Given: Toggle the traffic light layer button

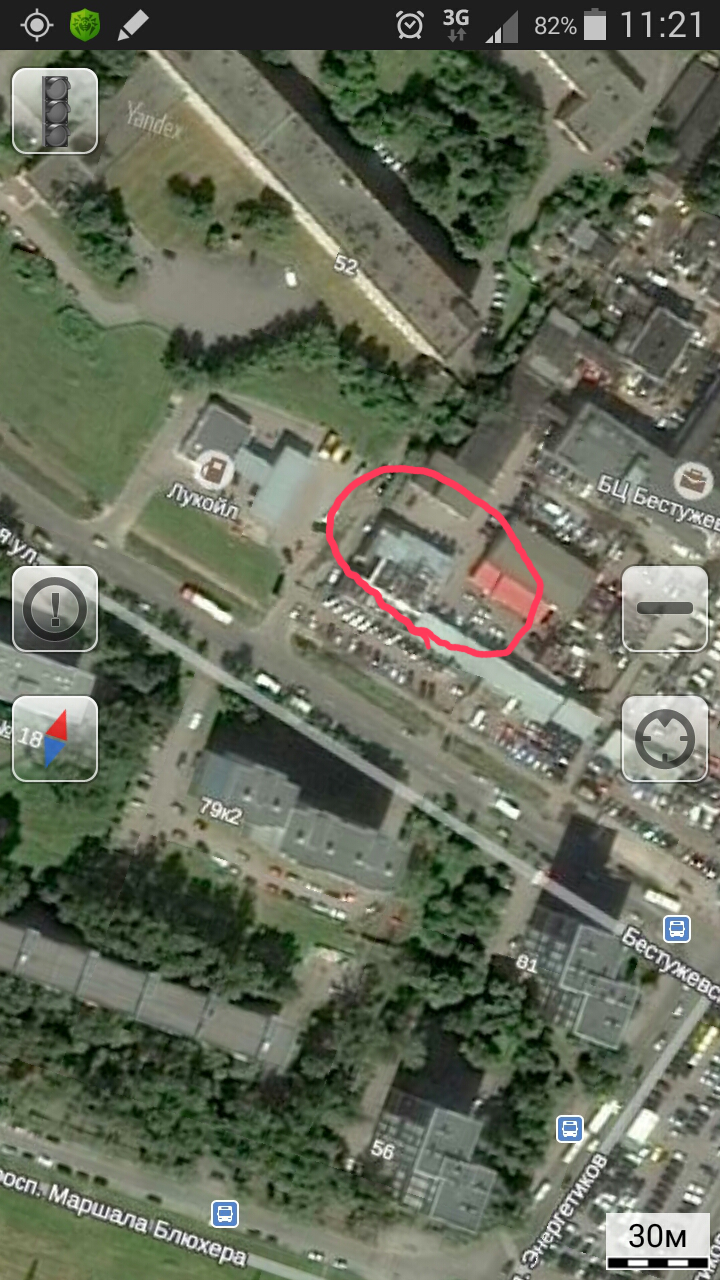Looking at the screenshot, I should pyautogui.click(x=55, y=110).
